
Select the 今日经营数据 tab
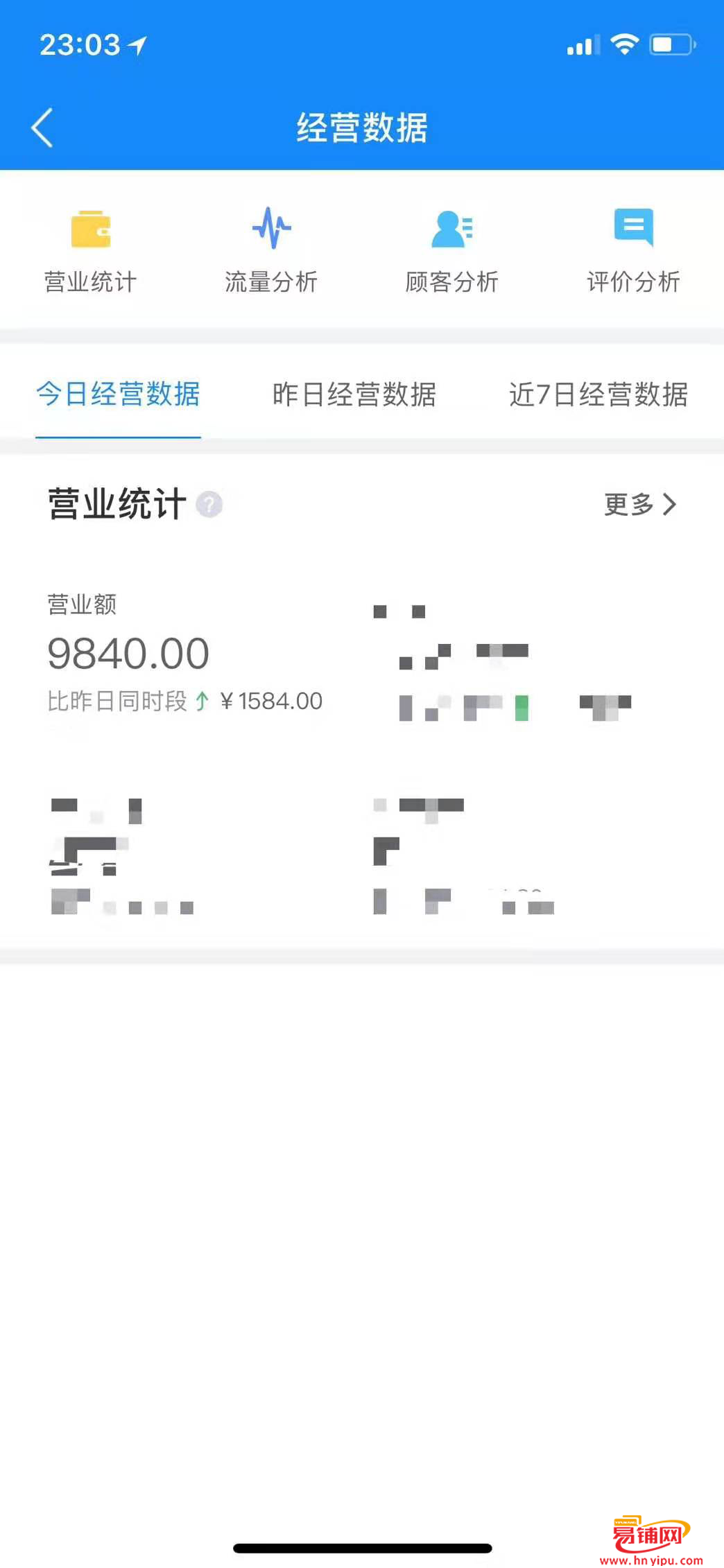point(119,394)
